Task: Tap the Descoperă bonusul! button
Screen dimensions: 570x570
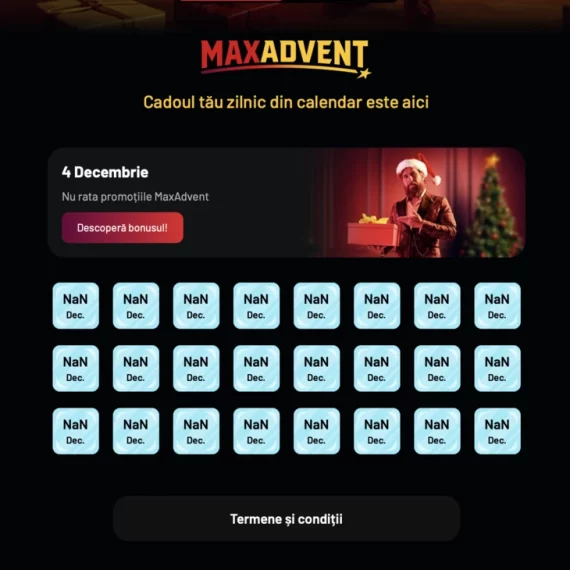Action: (123, 228)
